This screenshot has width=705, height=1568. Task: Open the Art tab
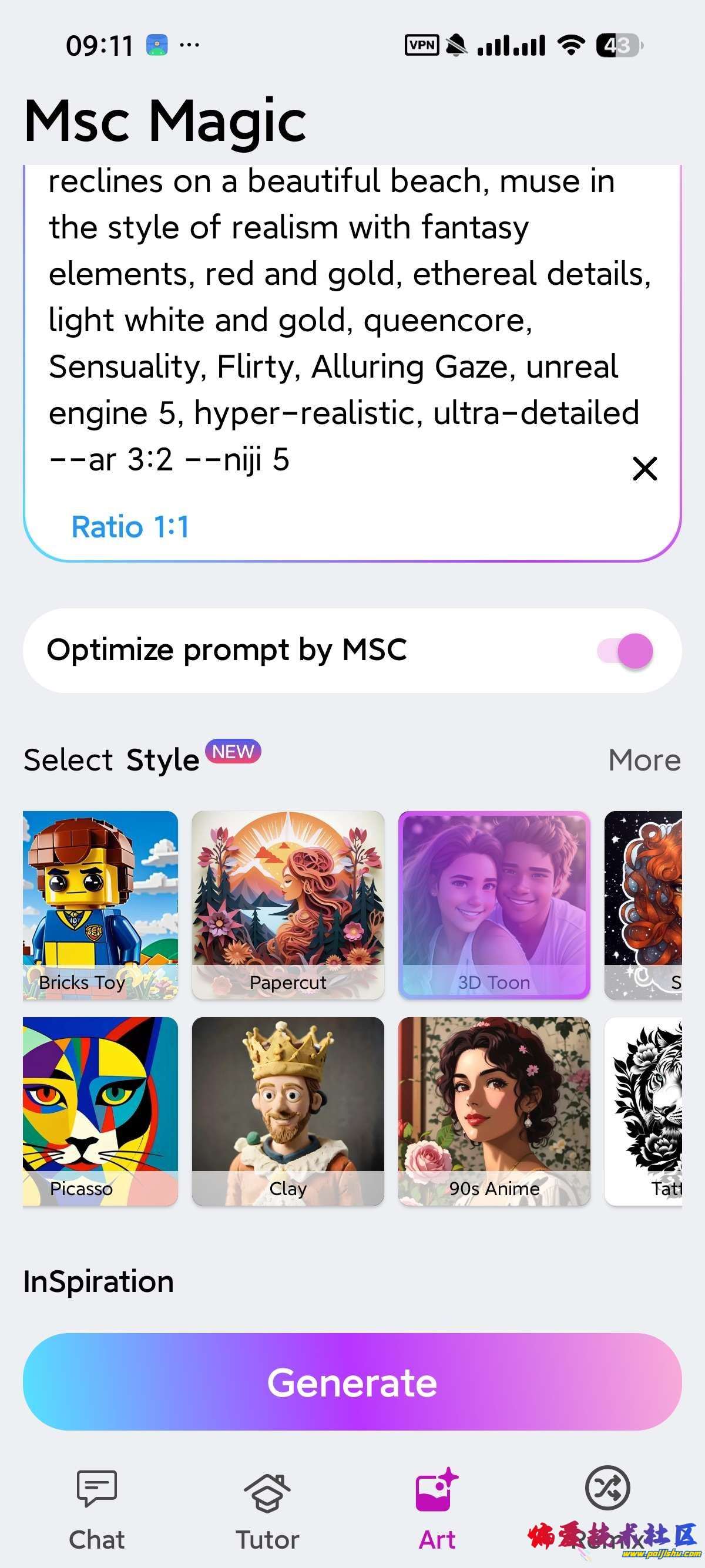[x=437, y=1509]
